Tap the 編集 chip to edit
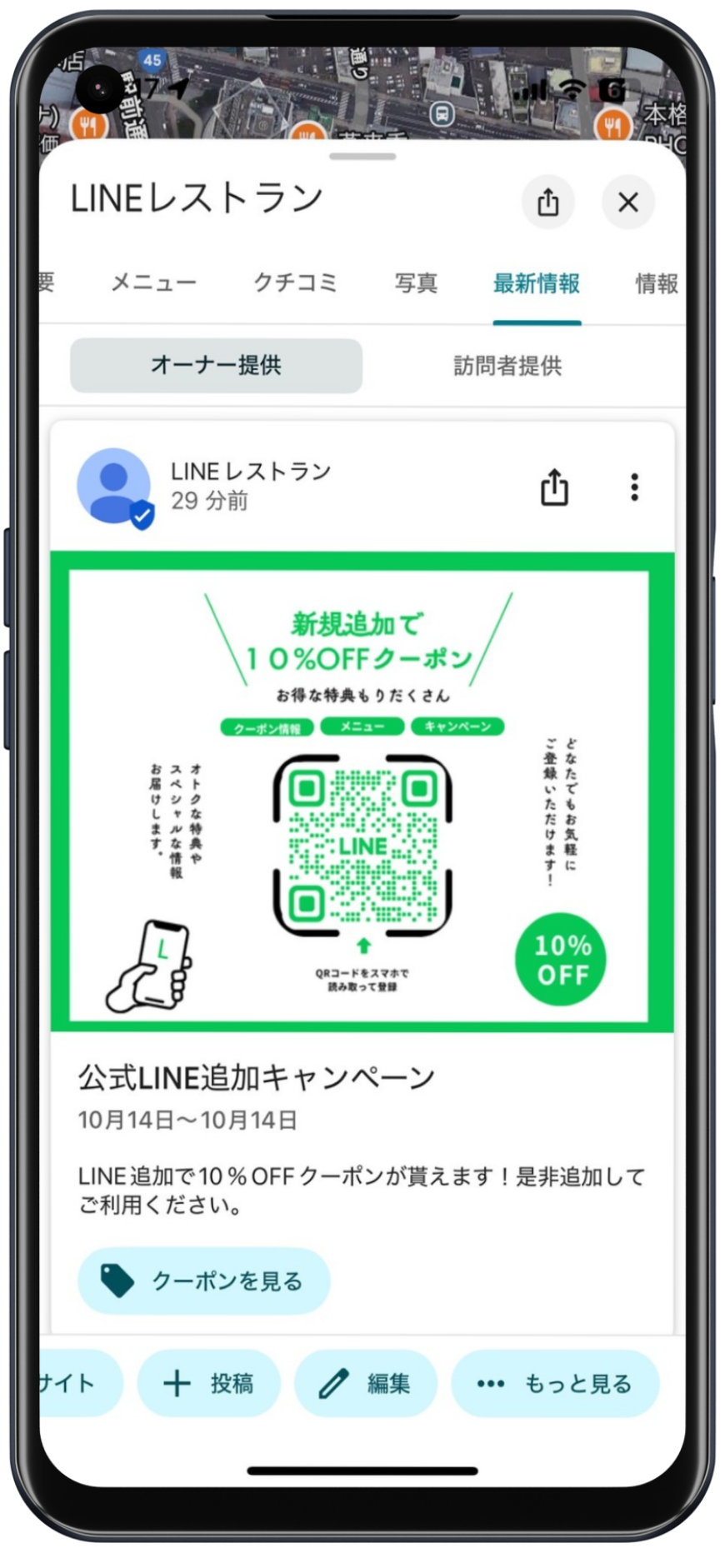Screen dimensions: 725x1568 [x=366, y=1384]
